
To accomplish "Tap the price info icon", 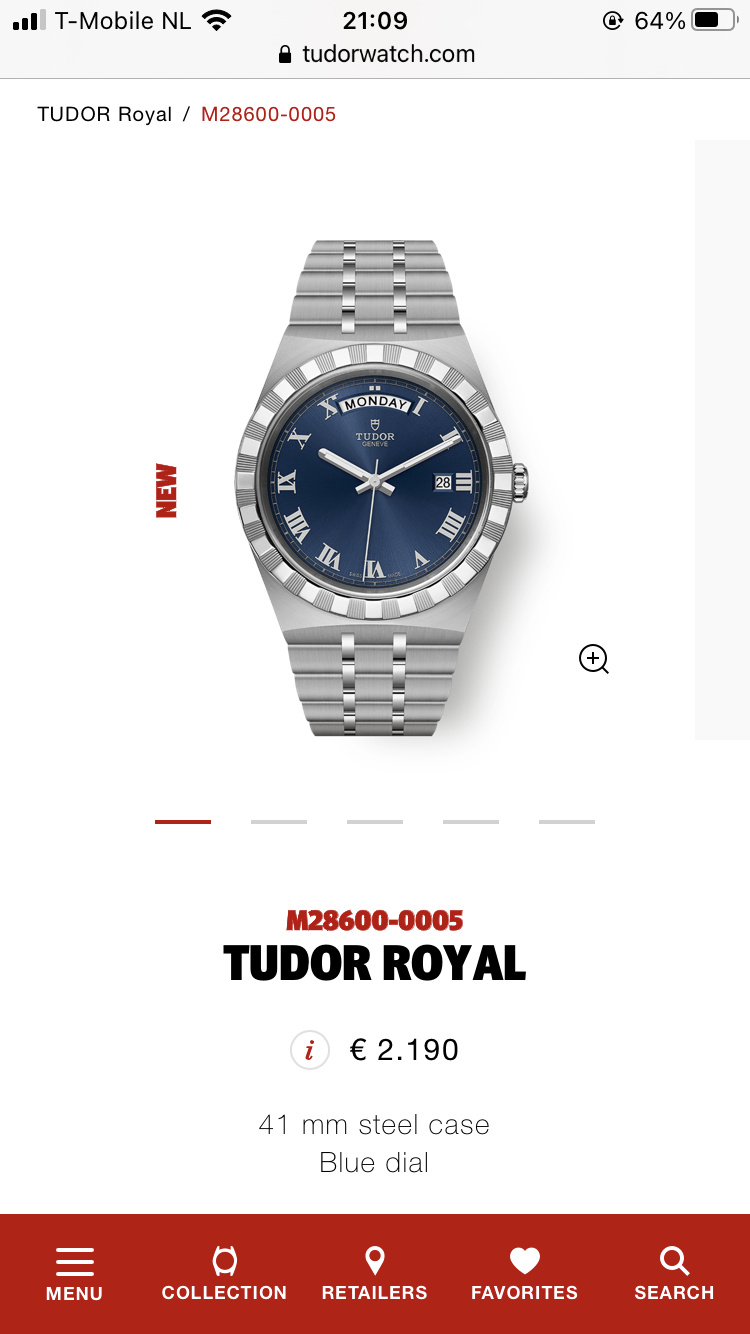I will pos(310,1050).
